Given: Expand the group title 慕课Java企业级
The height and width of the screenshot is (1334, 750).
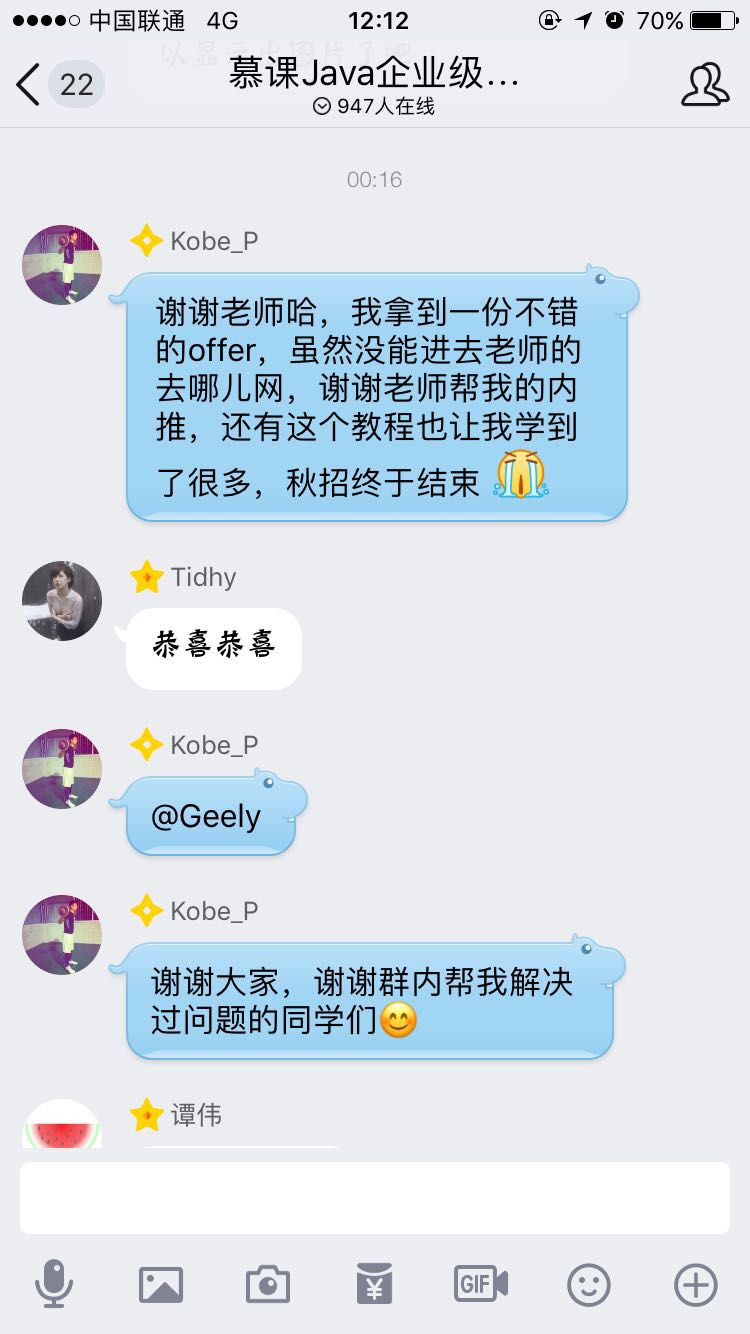Looking at the screenshot, I should click(x=375, y=76).
